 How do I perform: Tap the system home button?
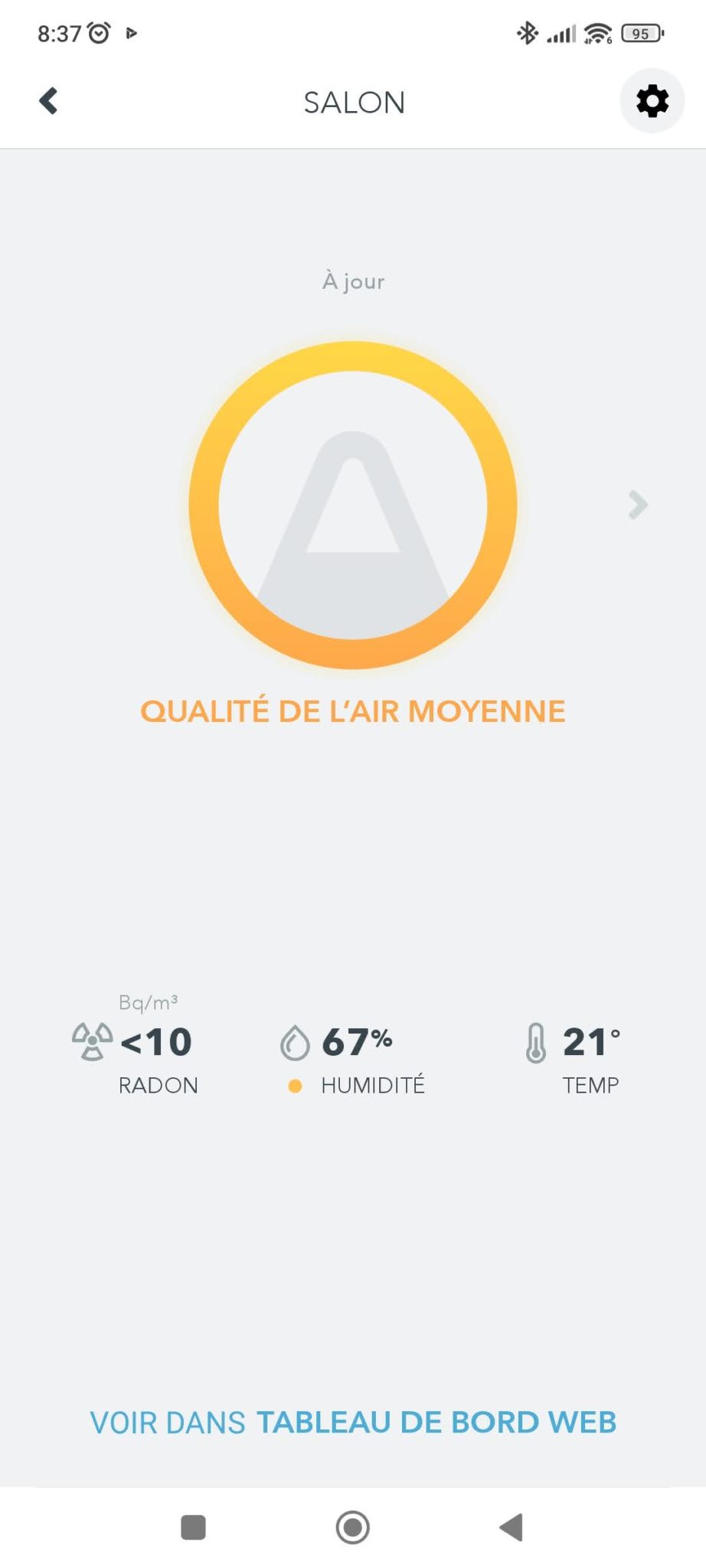(x=353, y=1527)
